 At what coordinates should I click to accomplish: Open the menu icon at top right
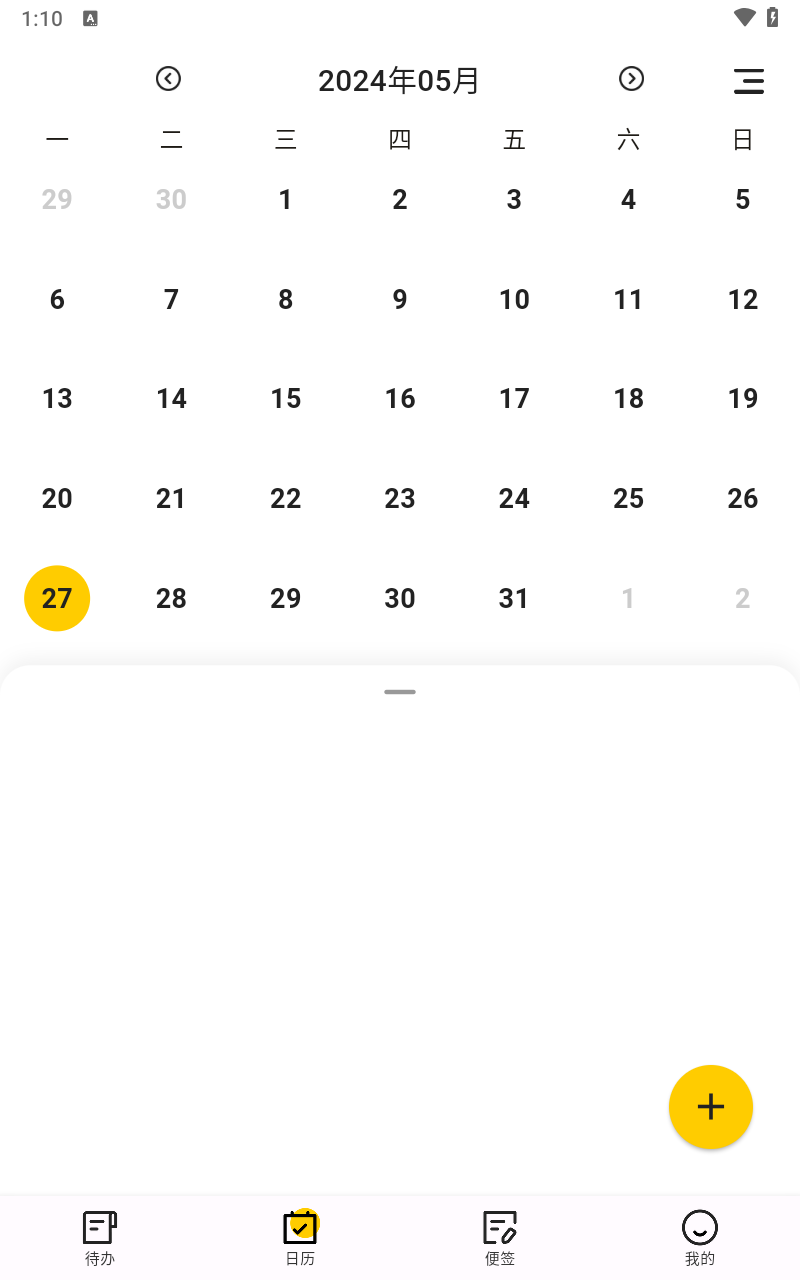(x=749, y=81)
